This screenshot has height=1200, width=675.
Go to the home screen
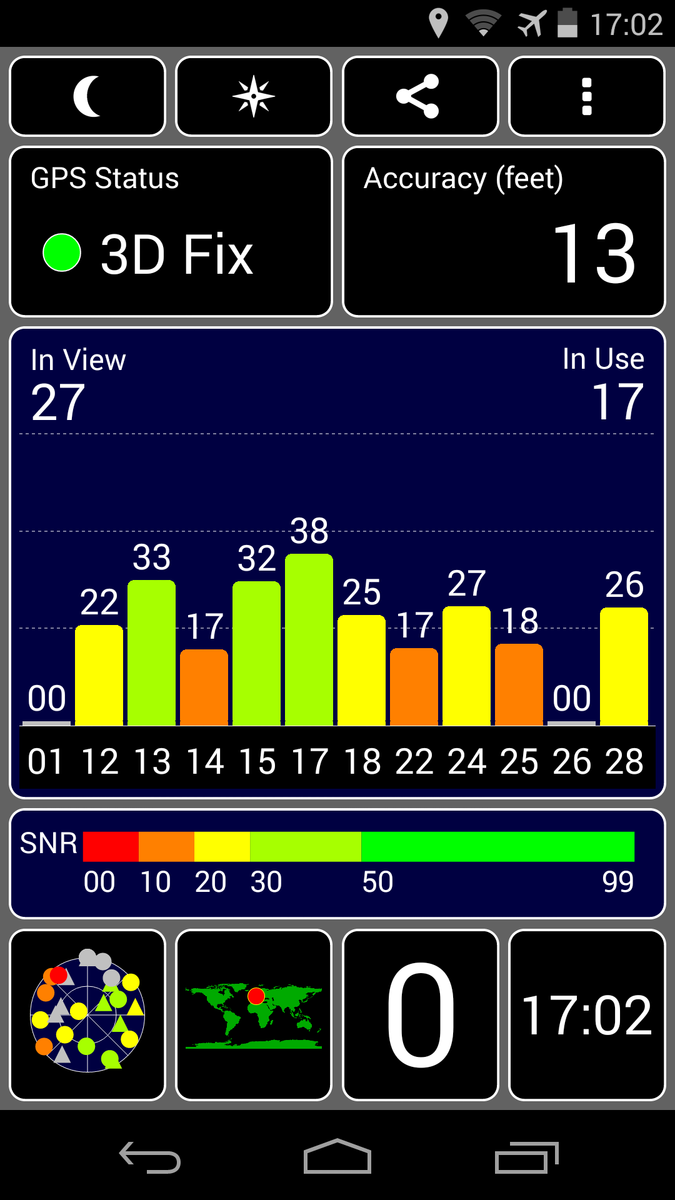[337, 1157]
